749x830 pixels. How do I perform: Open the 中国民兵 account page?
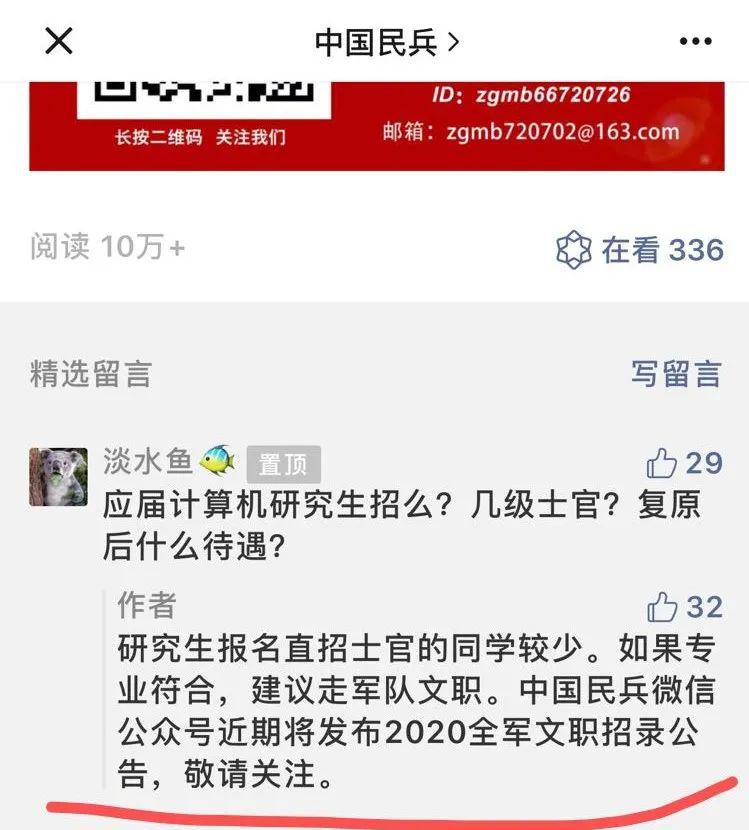click(x=385, y=42)
